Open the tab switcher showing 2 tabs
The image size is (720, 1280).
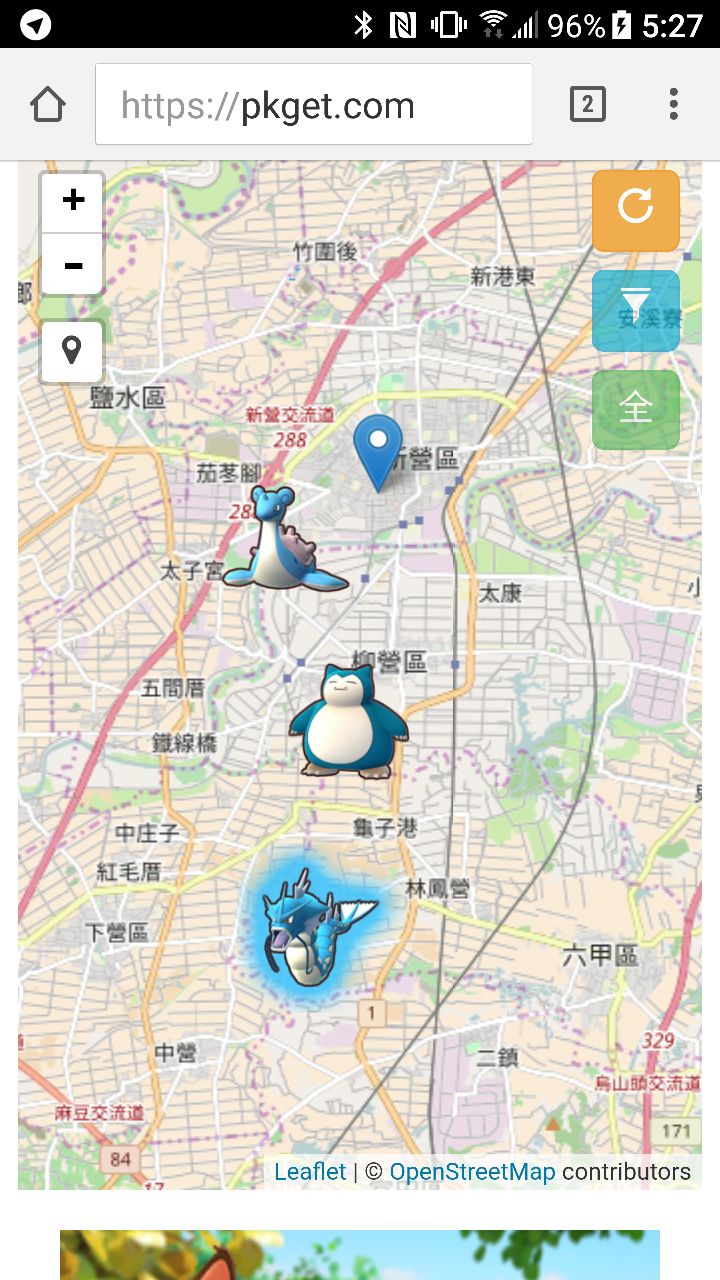point(587,105)
